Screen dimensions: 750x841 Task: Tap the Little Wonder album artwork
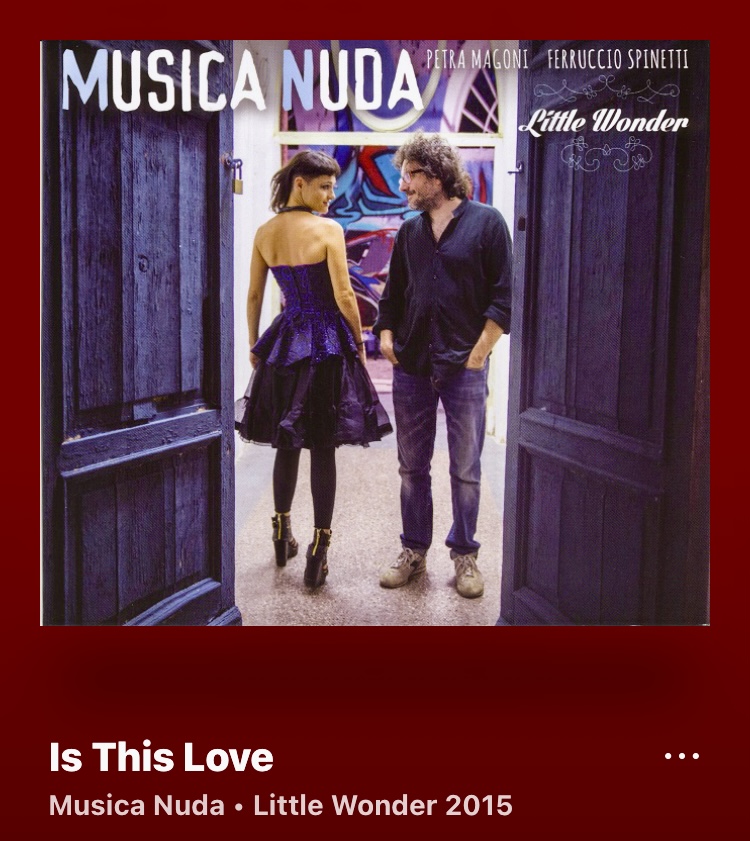click(375, 333)
